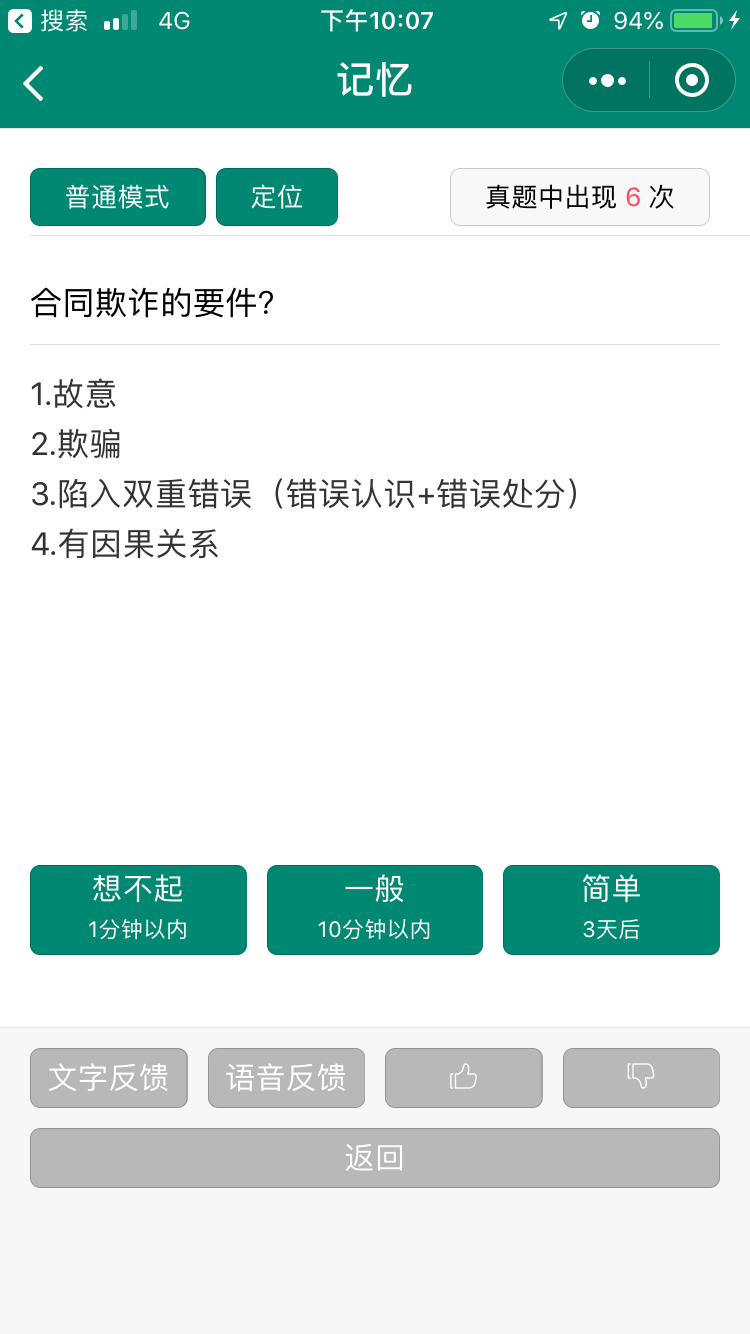Screen dimensions: 750x1334
Task: Open 语音反馈
Action: [286, 1078]
